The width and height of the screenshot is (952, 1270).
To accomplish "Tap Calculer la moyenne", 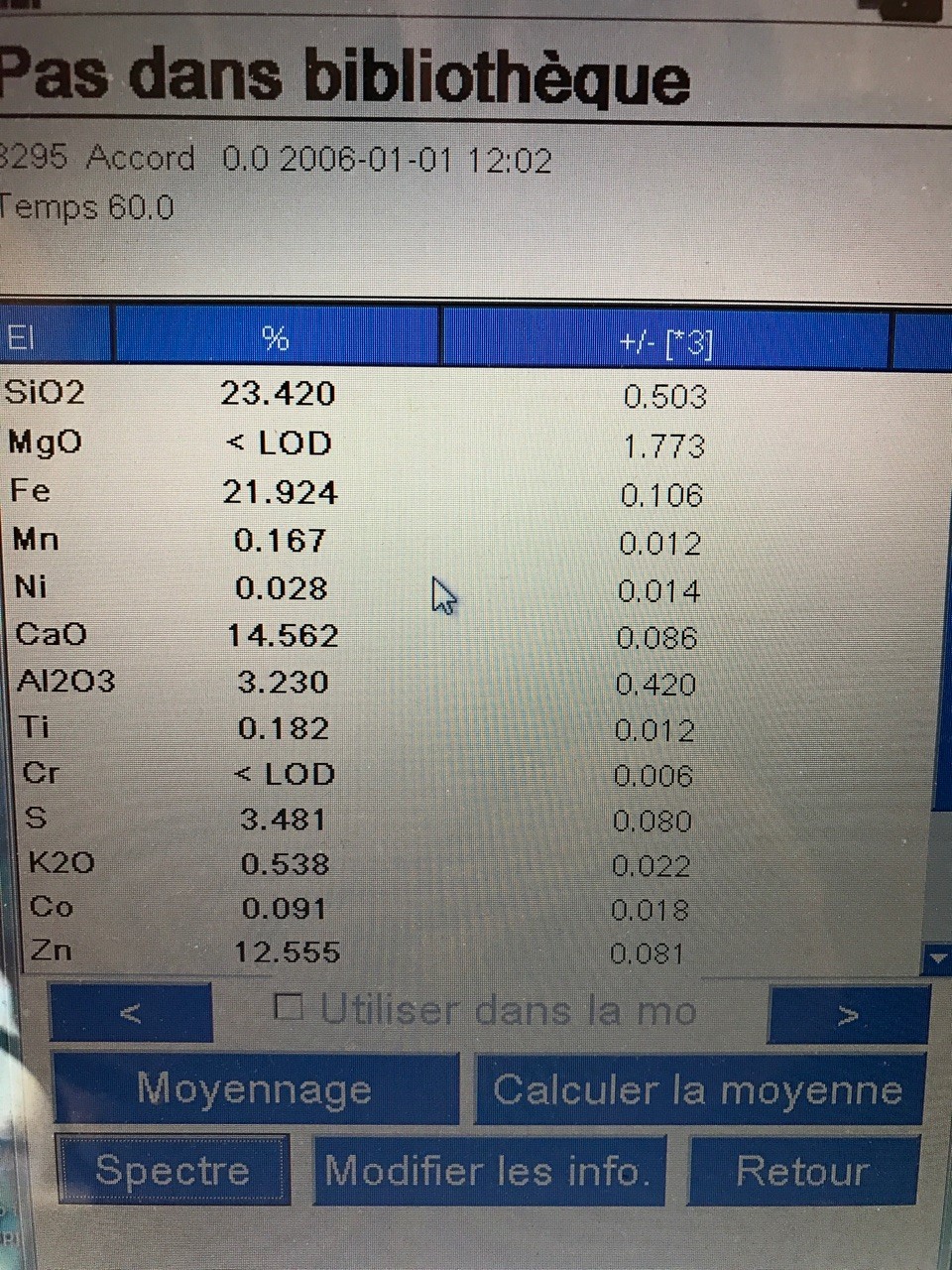I will [698, 1089].
